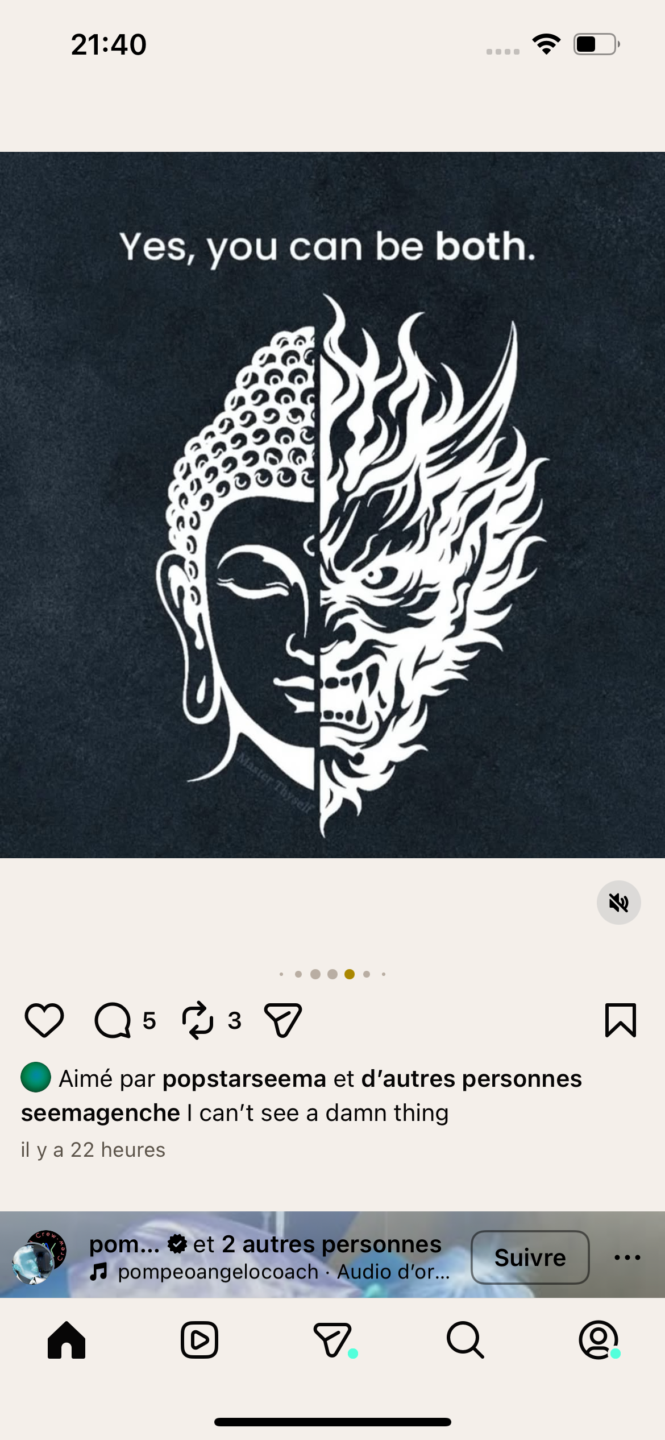This screenshot has height=1440, width=665.
Task: Open your Profile tab
Action: click(598, 1340)
